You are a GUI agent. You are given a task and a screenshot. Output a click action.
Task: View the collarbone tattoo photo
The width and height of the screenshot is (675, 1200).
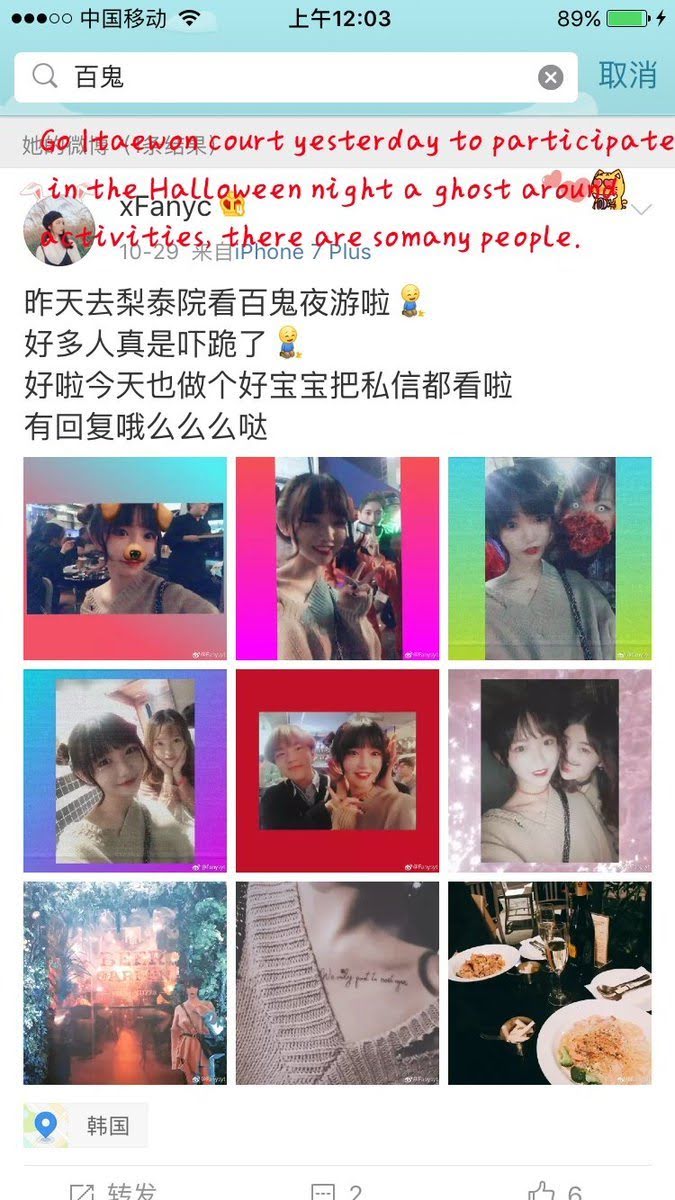pos(337,983)
